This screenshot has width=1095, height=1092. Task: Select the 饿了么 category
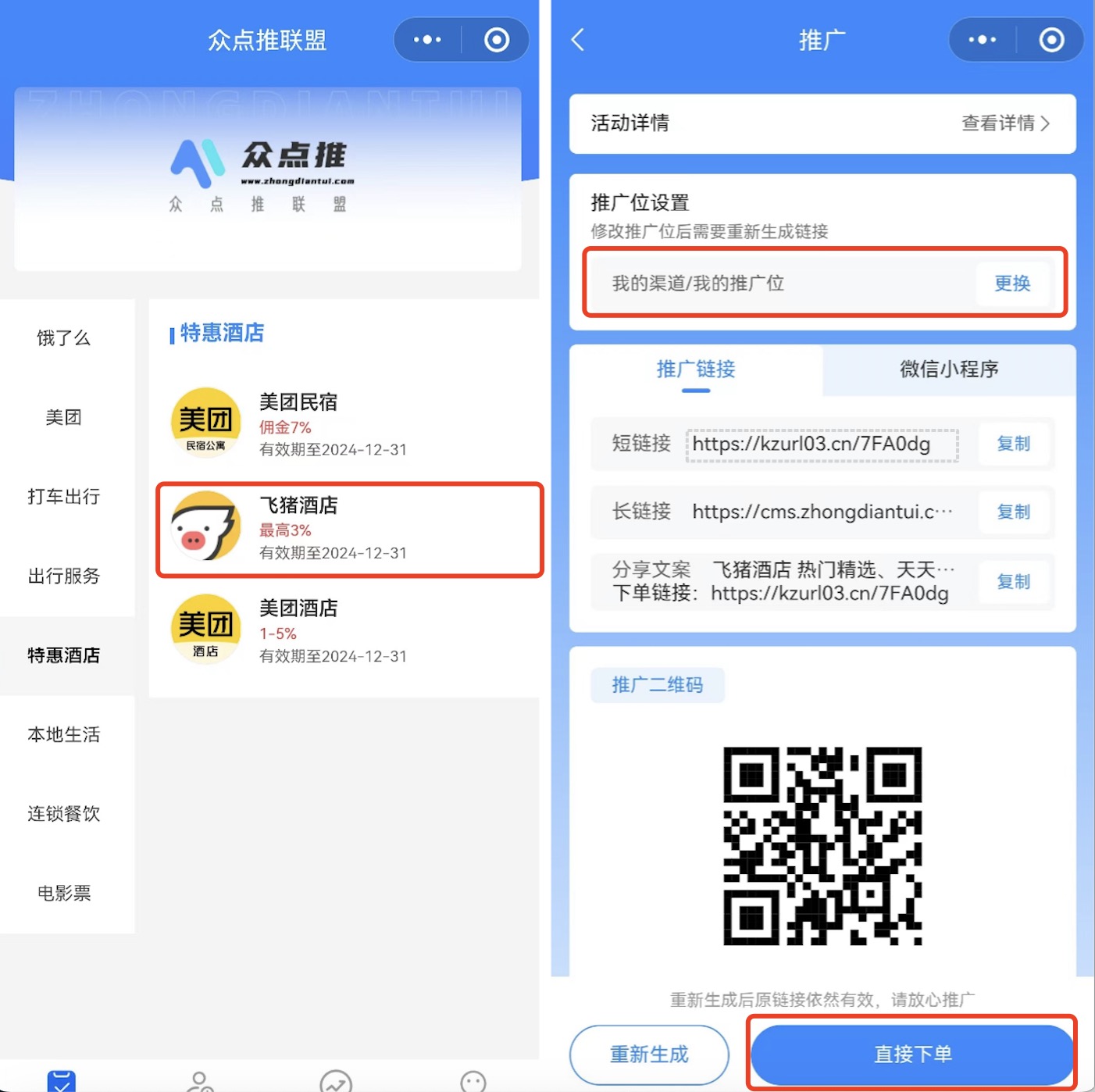point(64,338)
